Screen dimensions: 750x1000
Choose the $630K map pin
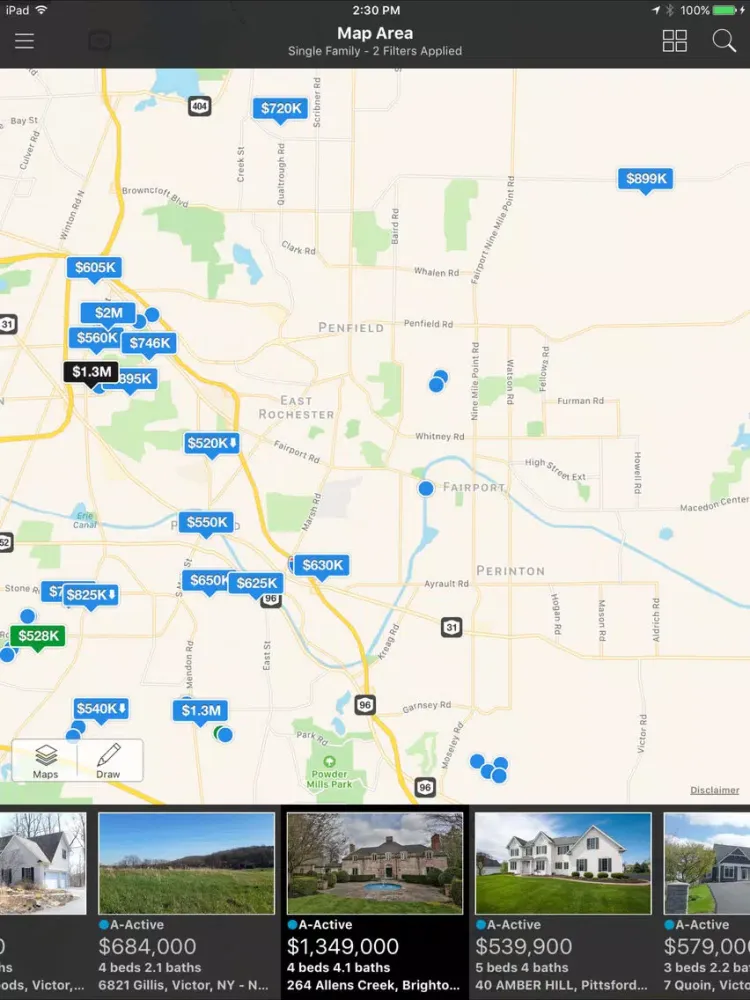[x=322, y=565]
